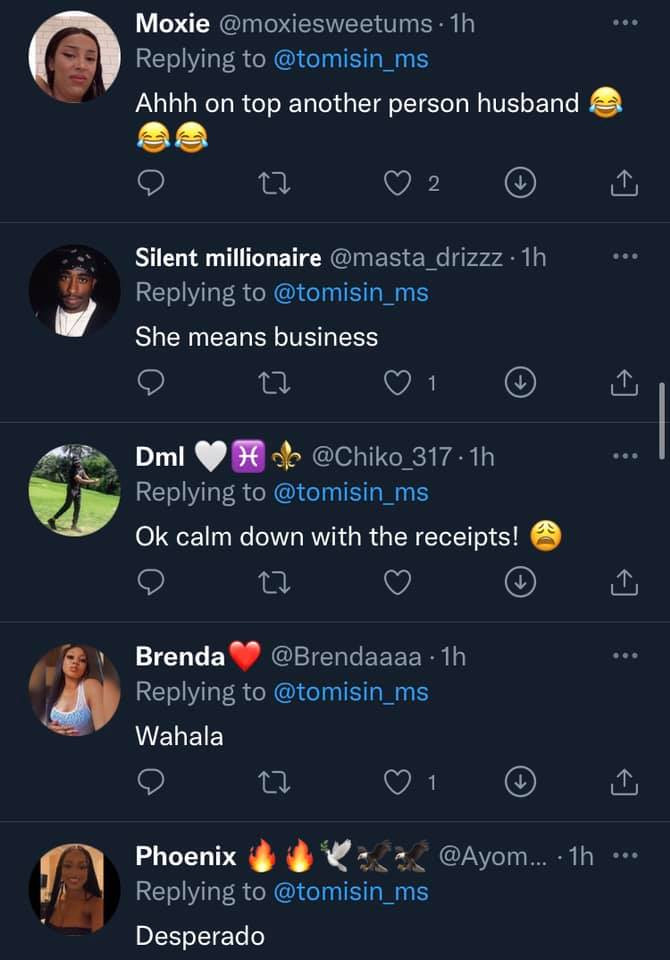
Task: View Moxie's profile picture
Action: (74, 56)
